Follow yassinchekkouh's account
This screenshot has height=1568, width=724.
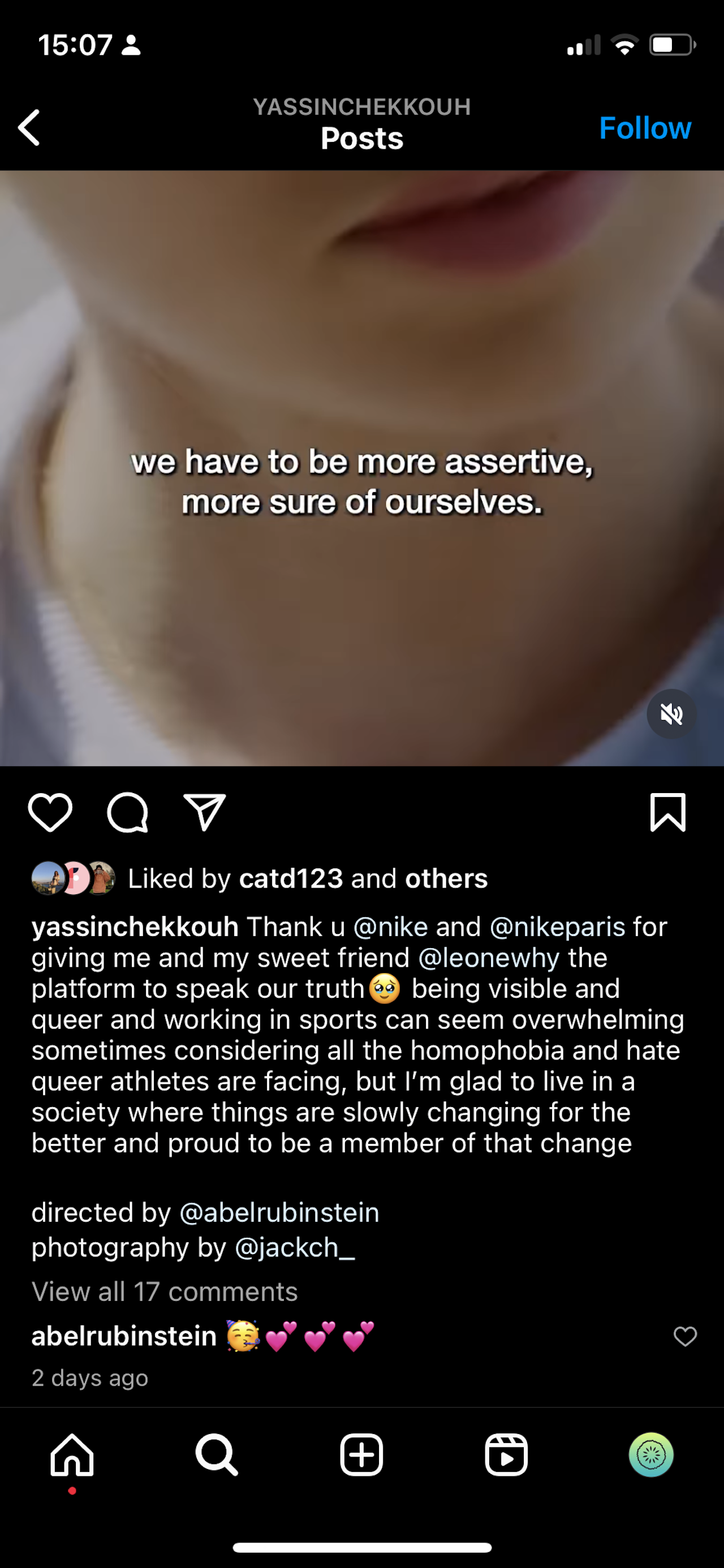[644, 128]
